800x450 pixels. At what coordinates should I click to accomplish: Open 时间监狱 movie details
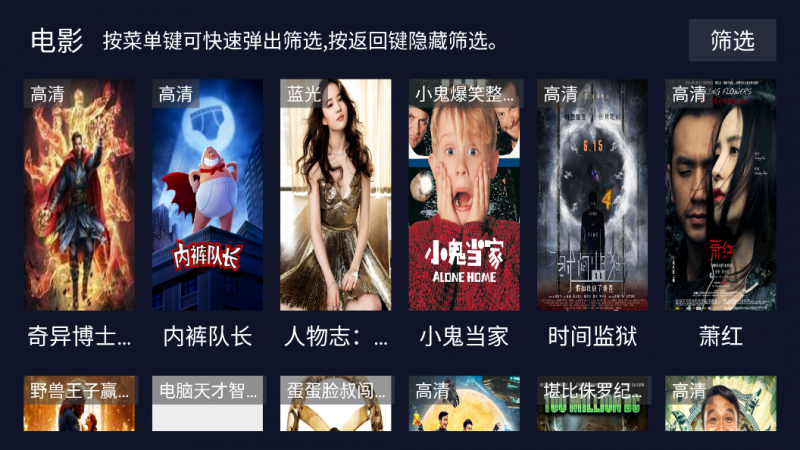(x=592, y=195)
